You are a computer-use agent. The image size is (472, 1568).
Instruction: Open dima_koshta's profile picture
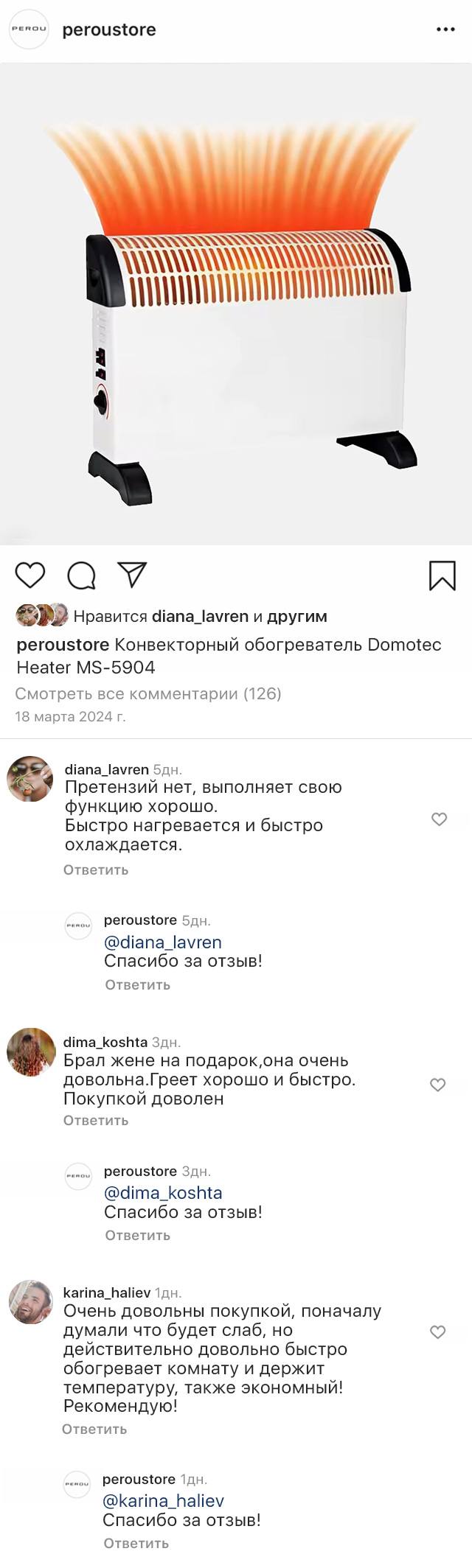click(31, 1051)
